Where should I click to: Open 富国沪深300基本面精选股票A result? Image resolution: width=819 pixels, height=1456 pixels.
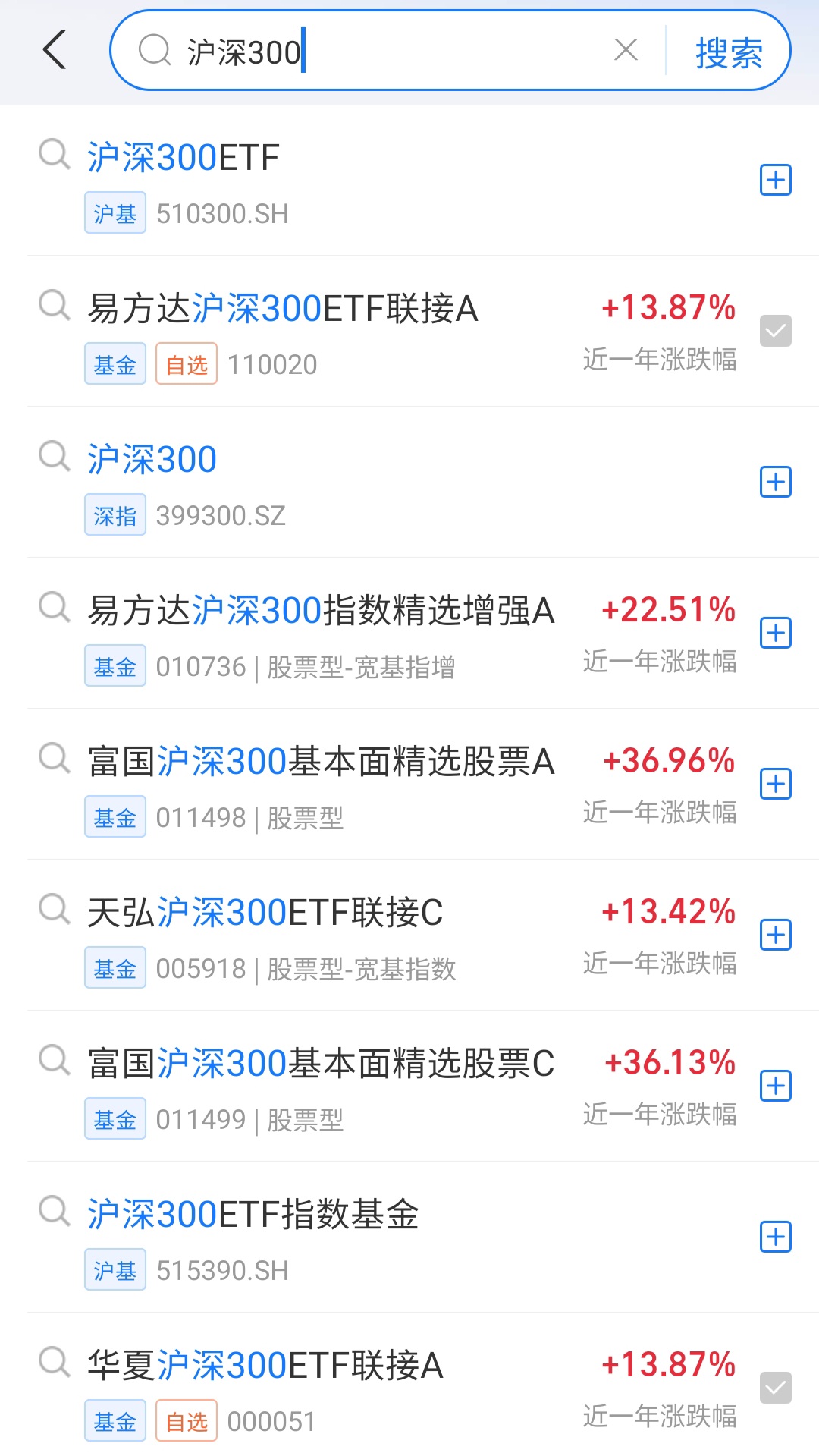318,784
